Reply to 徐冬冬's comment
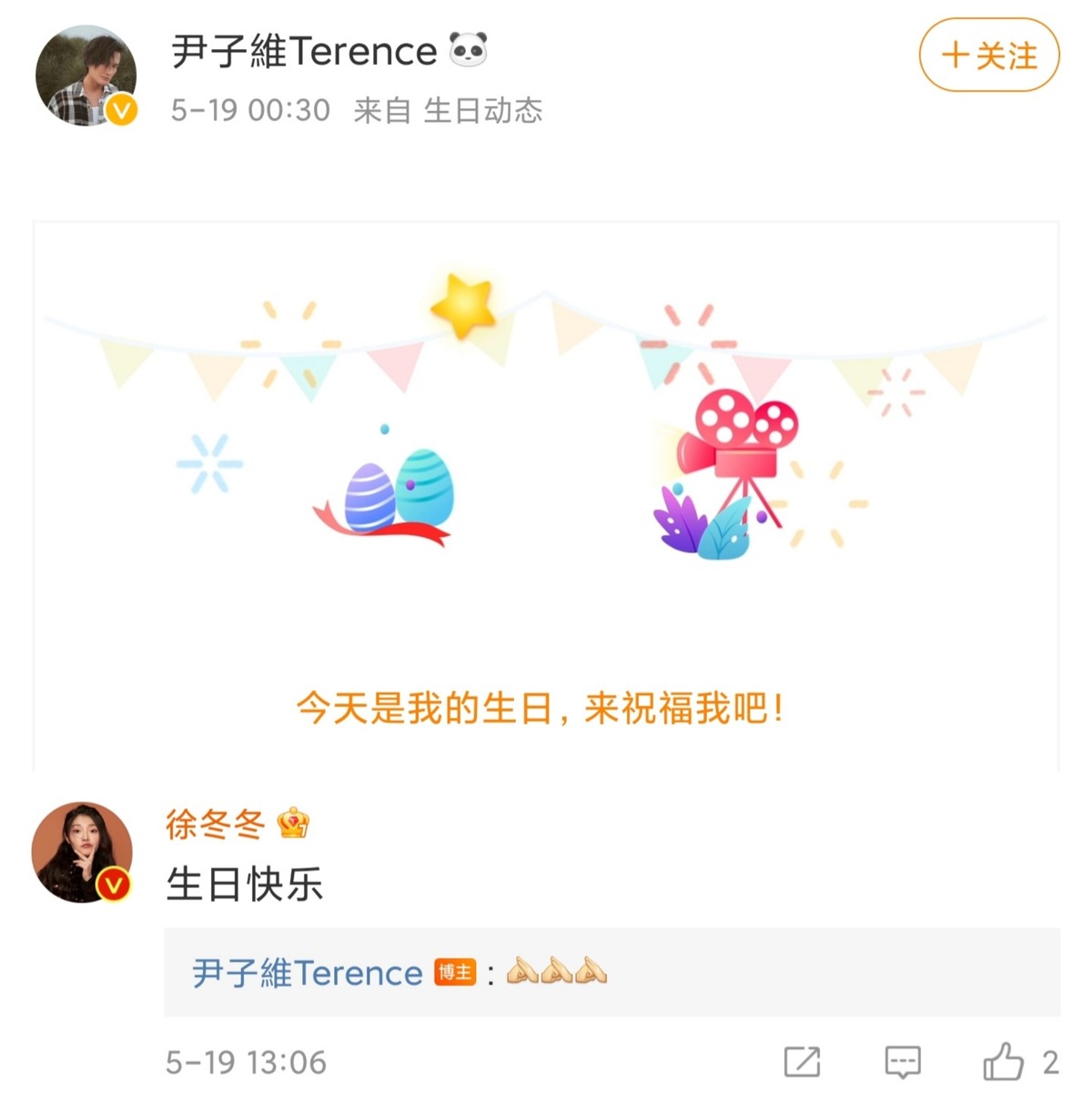Screen dimensions: 1092x1102 (902, 1061)
